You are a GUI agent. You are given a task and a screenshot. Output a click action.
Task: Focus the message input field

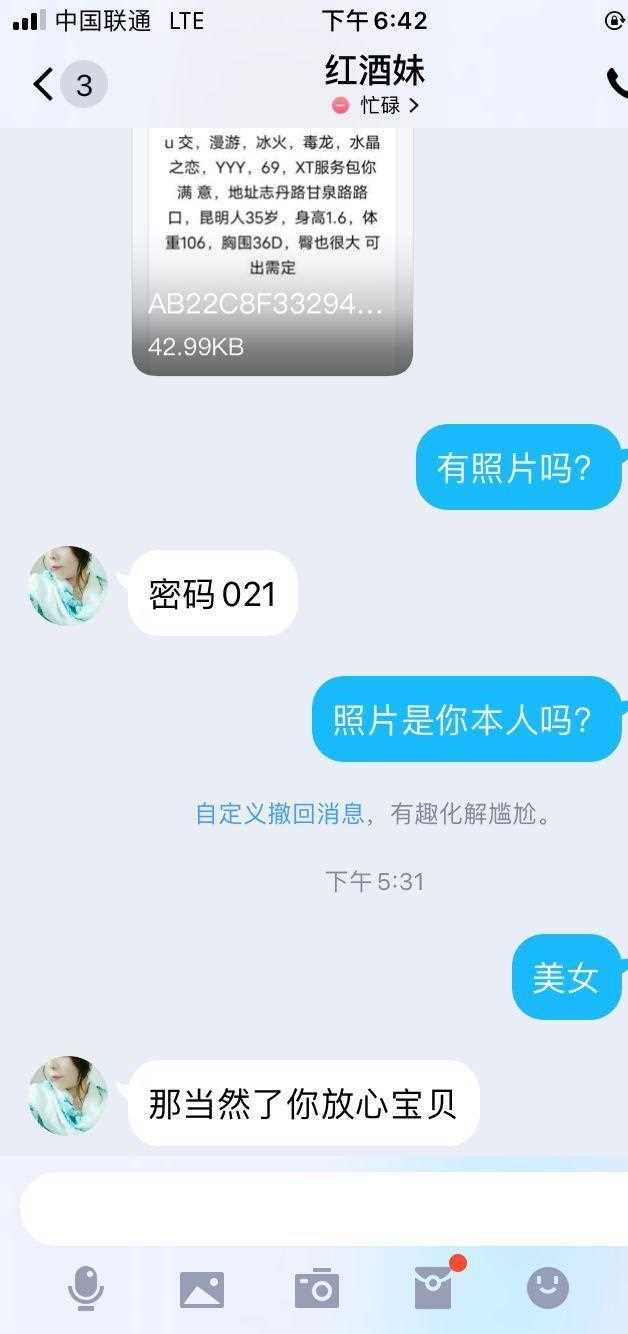(320, 1208)
